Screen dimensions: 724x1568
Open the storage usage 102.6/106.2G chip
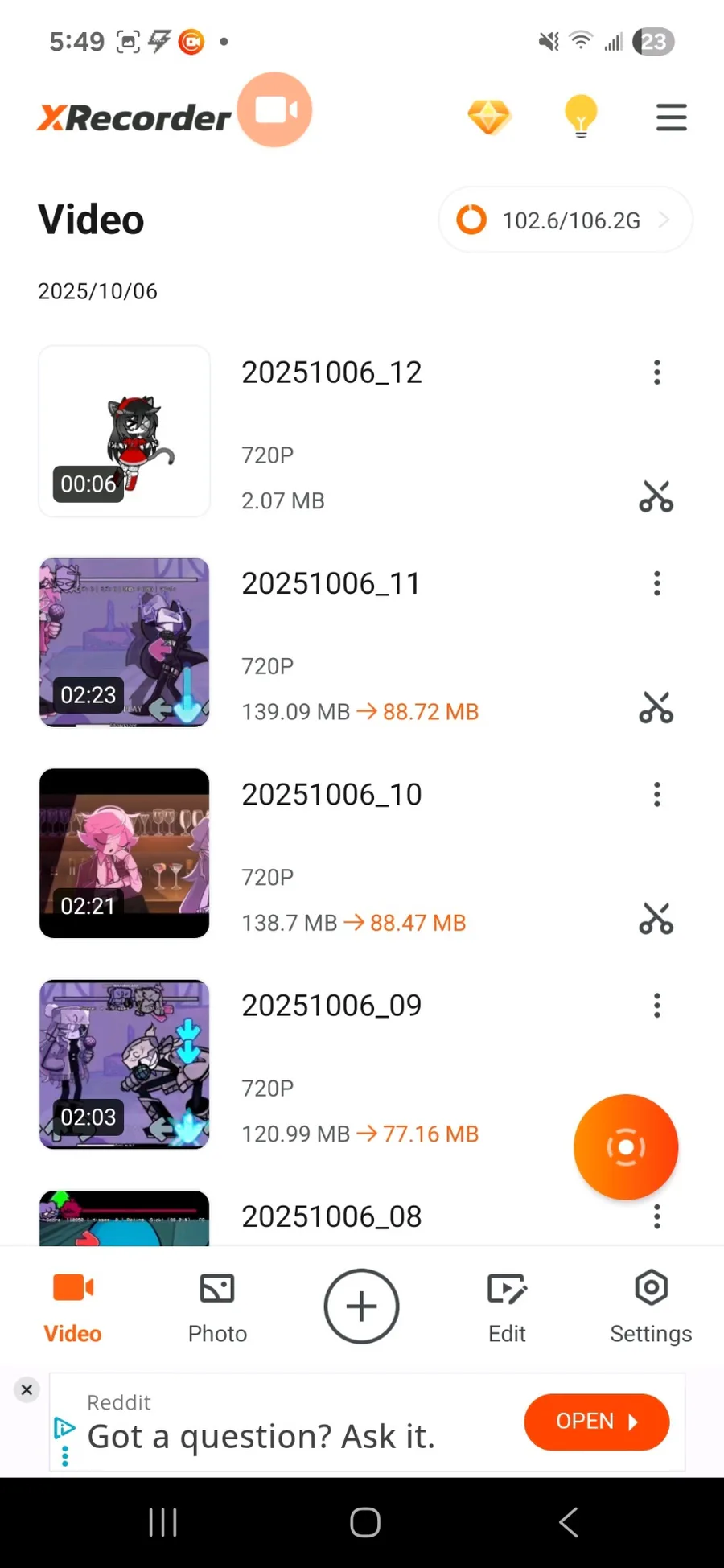click(565, 220)
